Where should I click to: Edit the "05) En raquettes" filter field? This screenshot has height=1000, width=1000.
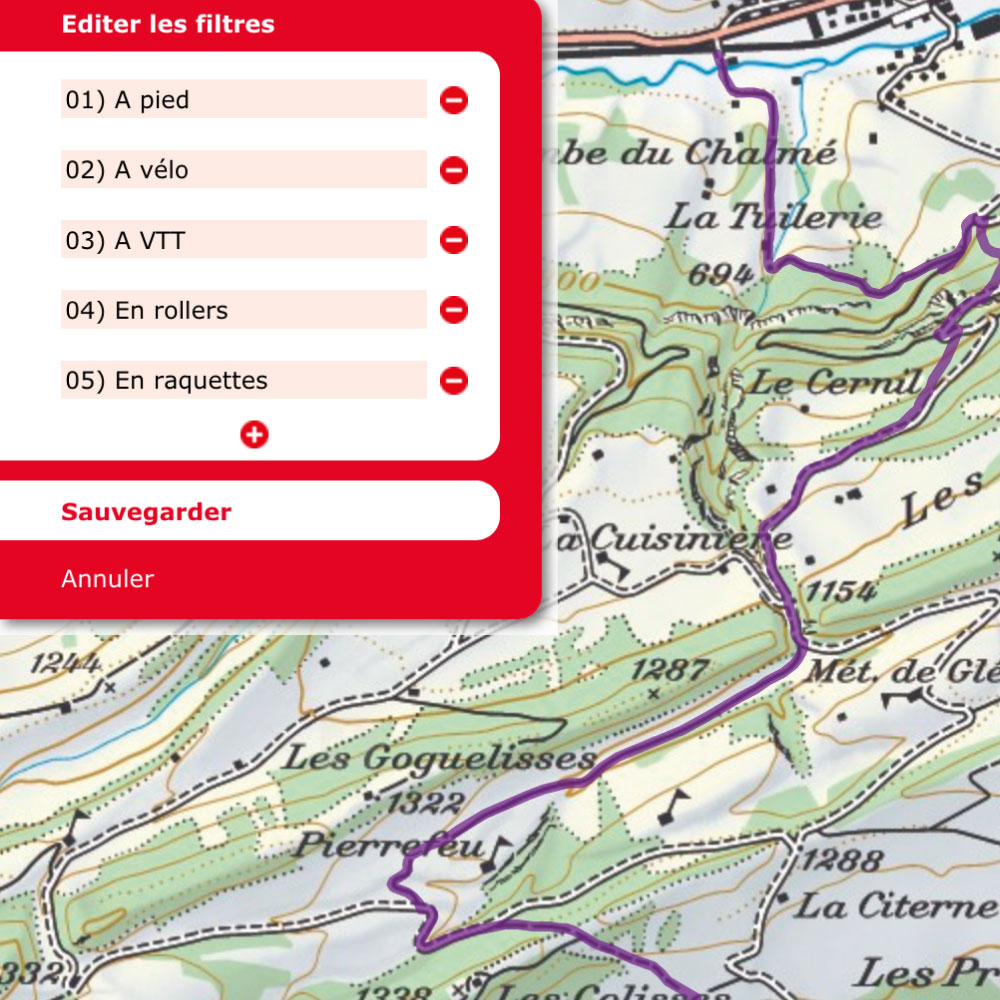[243, 380]
